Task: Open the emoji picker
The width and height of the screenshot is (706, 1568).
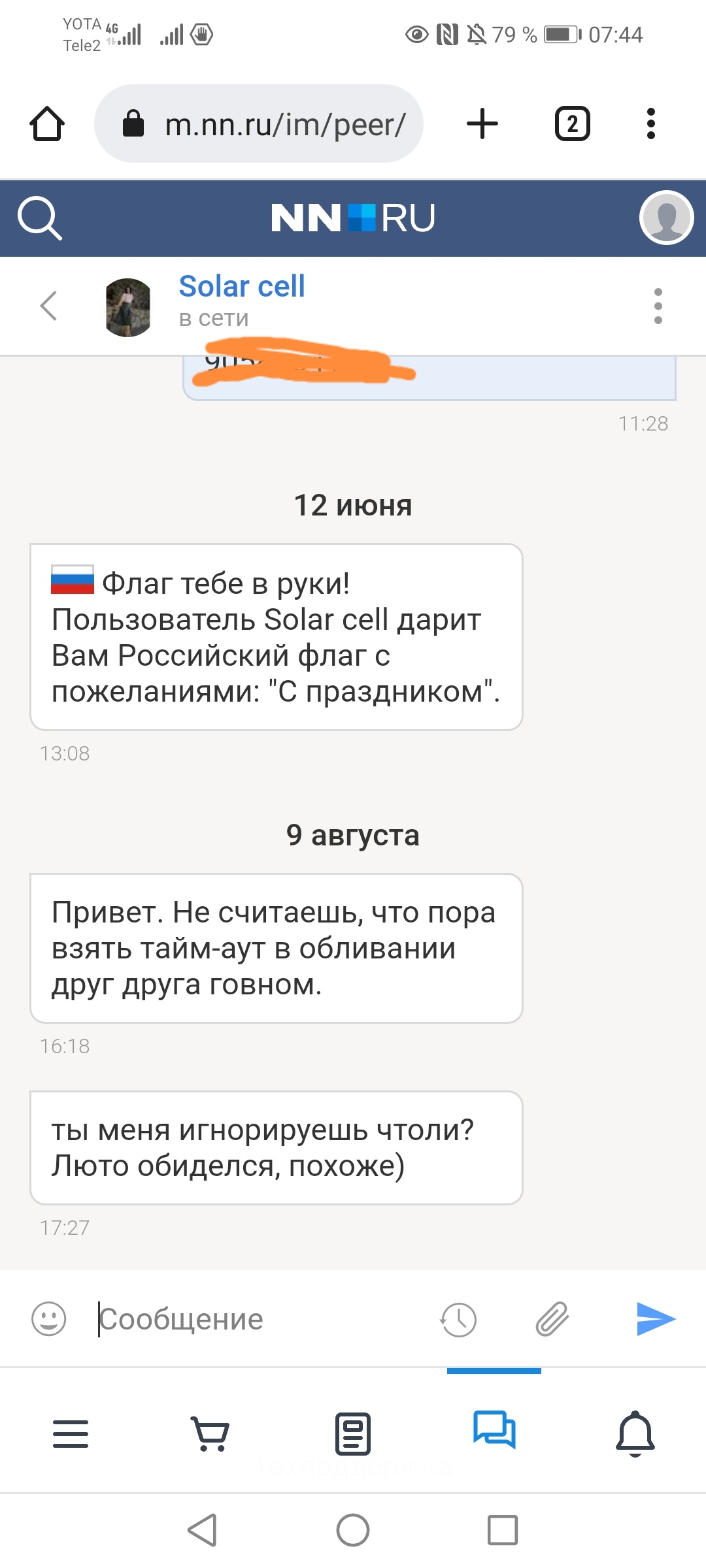Action: click(x=49, y=1318)
